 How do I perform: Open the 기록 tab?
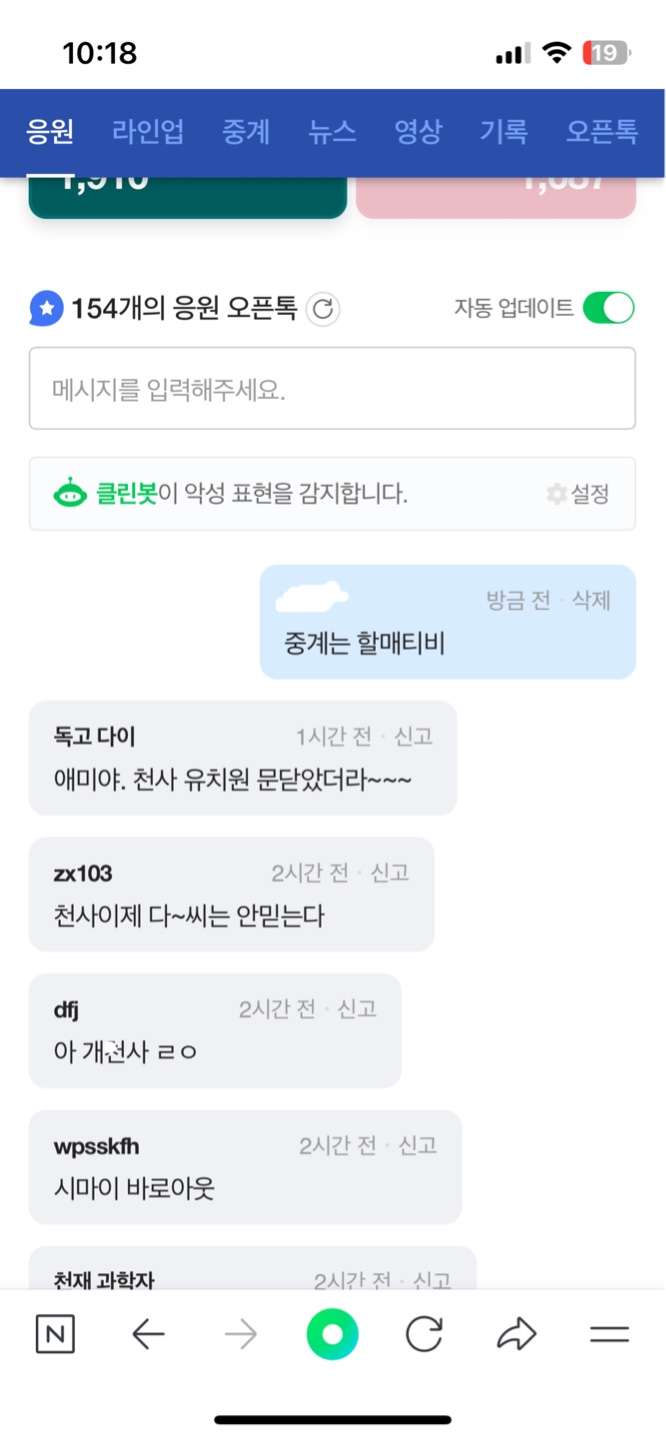[x=504, y=132]
